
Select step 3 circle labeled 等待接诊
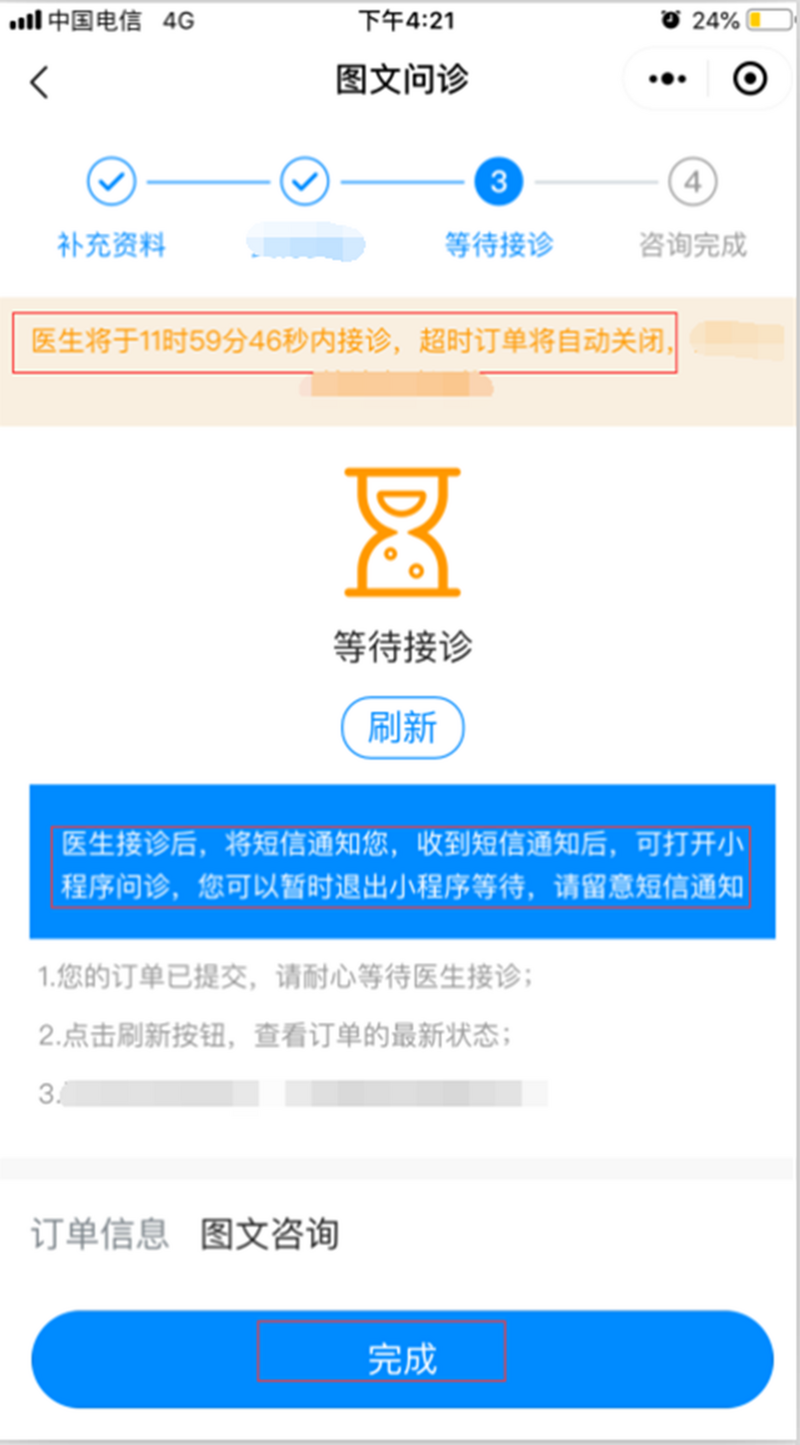click(x=497, y=181)
